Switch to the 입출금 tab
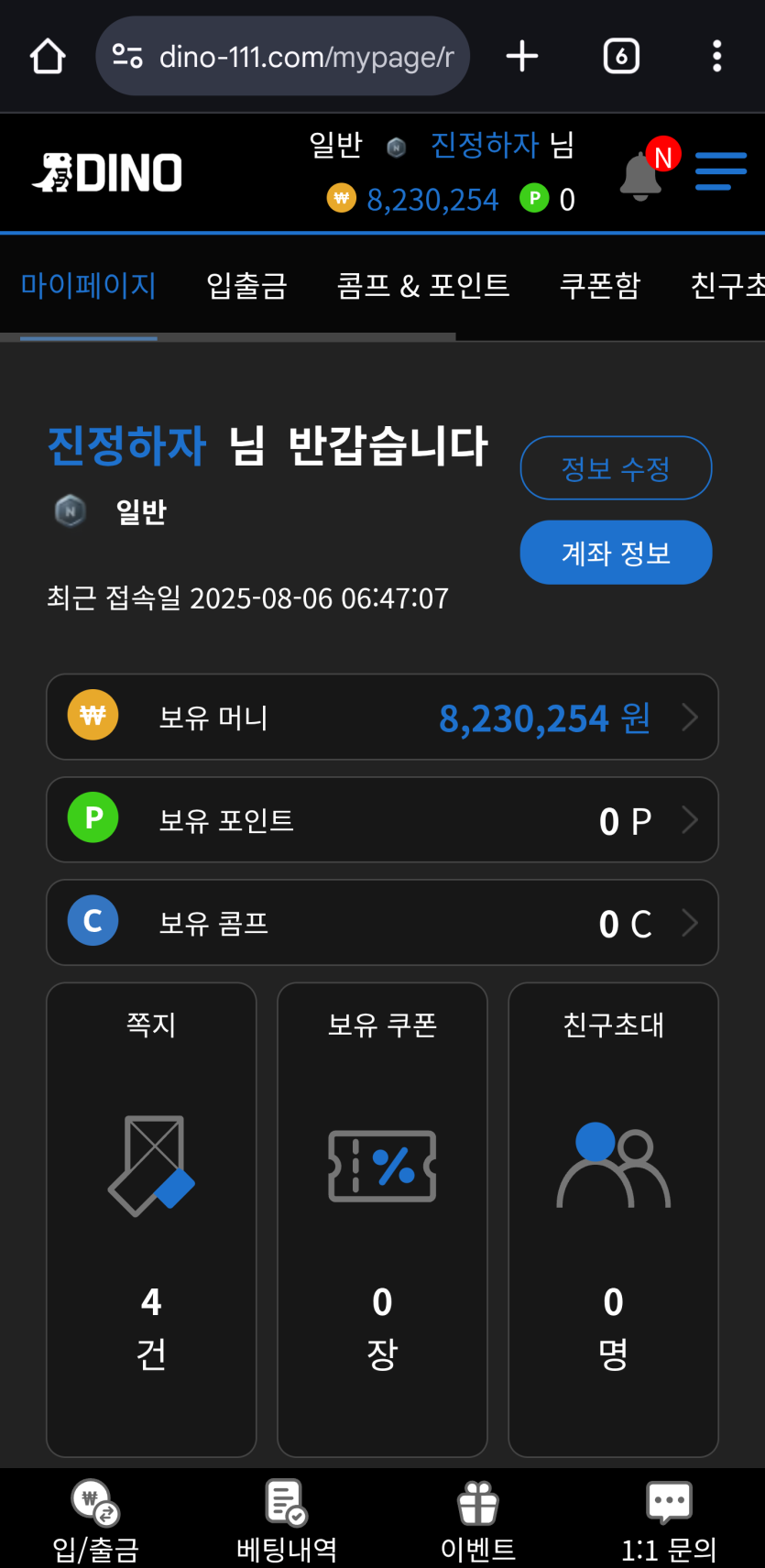Screen dimensions: 765x1568 click(x=246, y=286)
